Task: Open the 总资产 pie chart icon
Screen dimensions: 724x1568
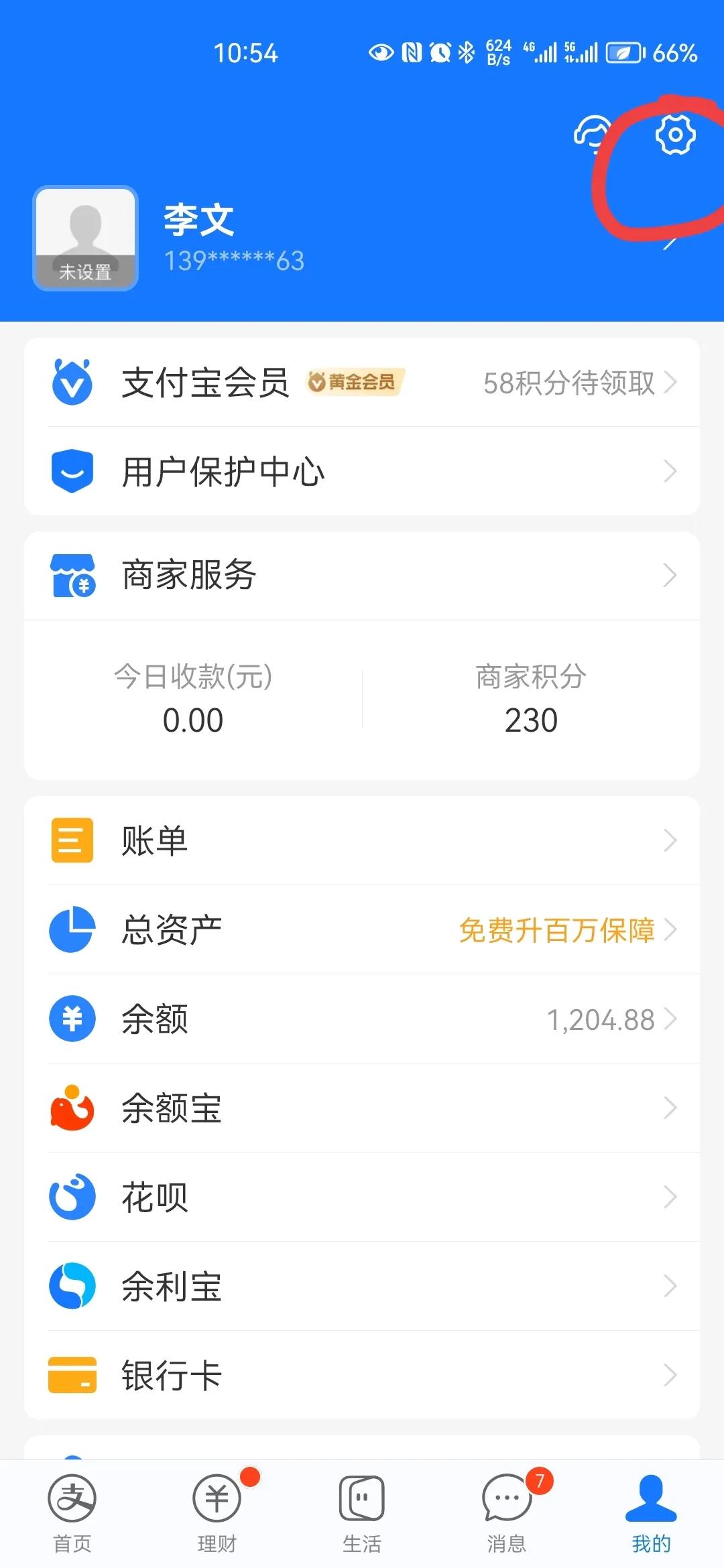Action: pyautogui.click(x=72, y=929)
